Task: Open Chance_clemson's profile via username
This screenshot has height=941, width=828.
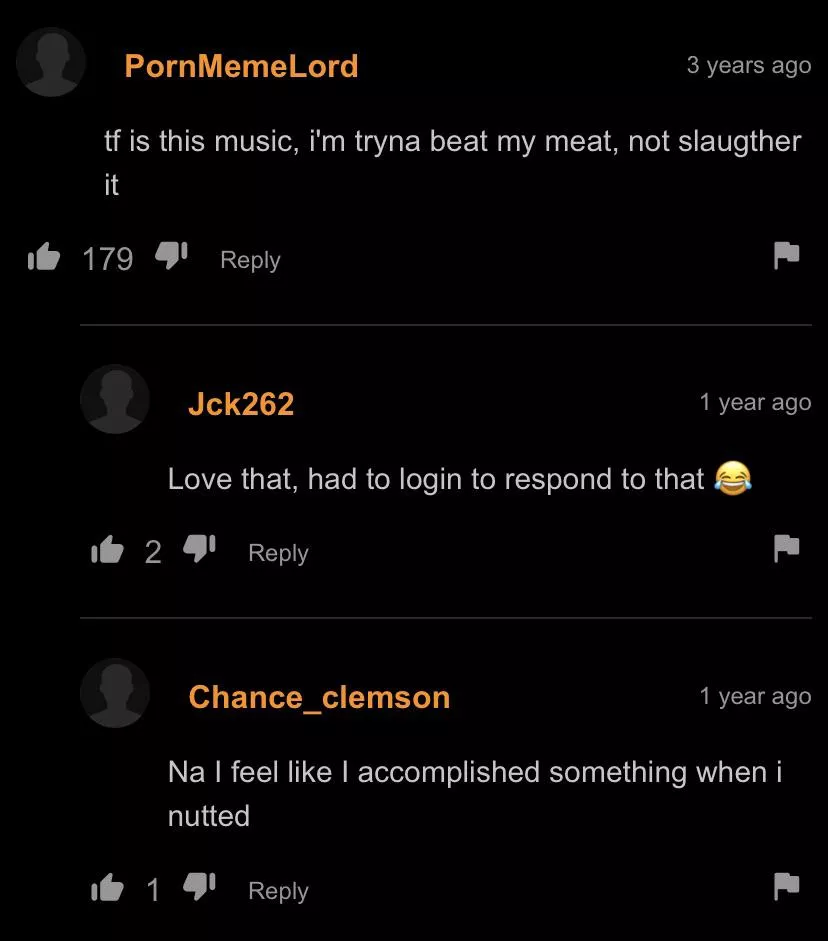Action: tap(318, 697)
